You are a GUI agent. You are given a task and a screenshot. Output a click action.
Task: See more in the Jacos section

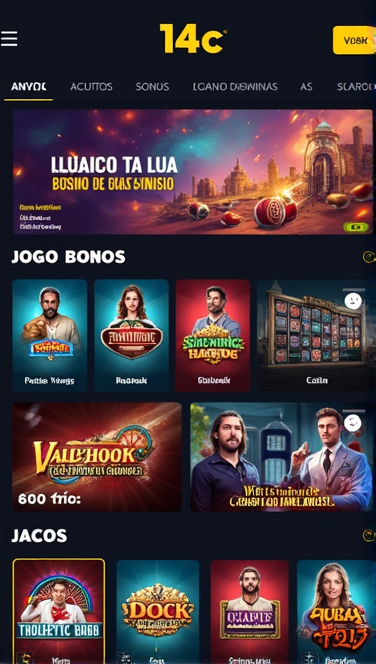click(x=369, y=535)
